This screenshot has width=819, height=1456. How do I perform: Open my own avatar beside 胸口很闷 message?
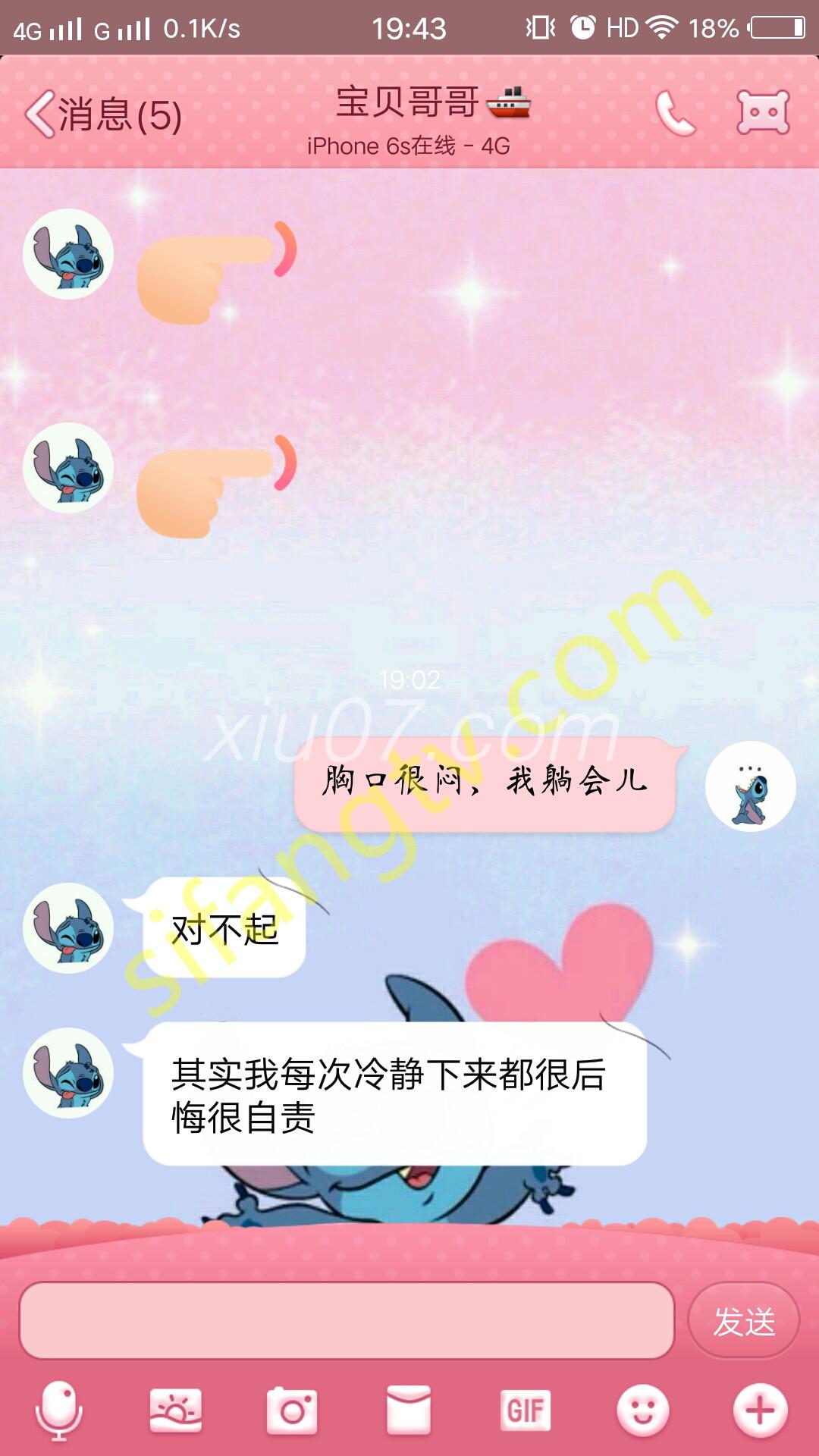(x=750, y=786)
